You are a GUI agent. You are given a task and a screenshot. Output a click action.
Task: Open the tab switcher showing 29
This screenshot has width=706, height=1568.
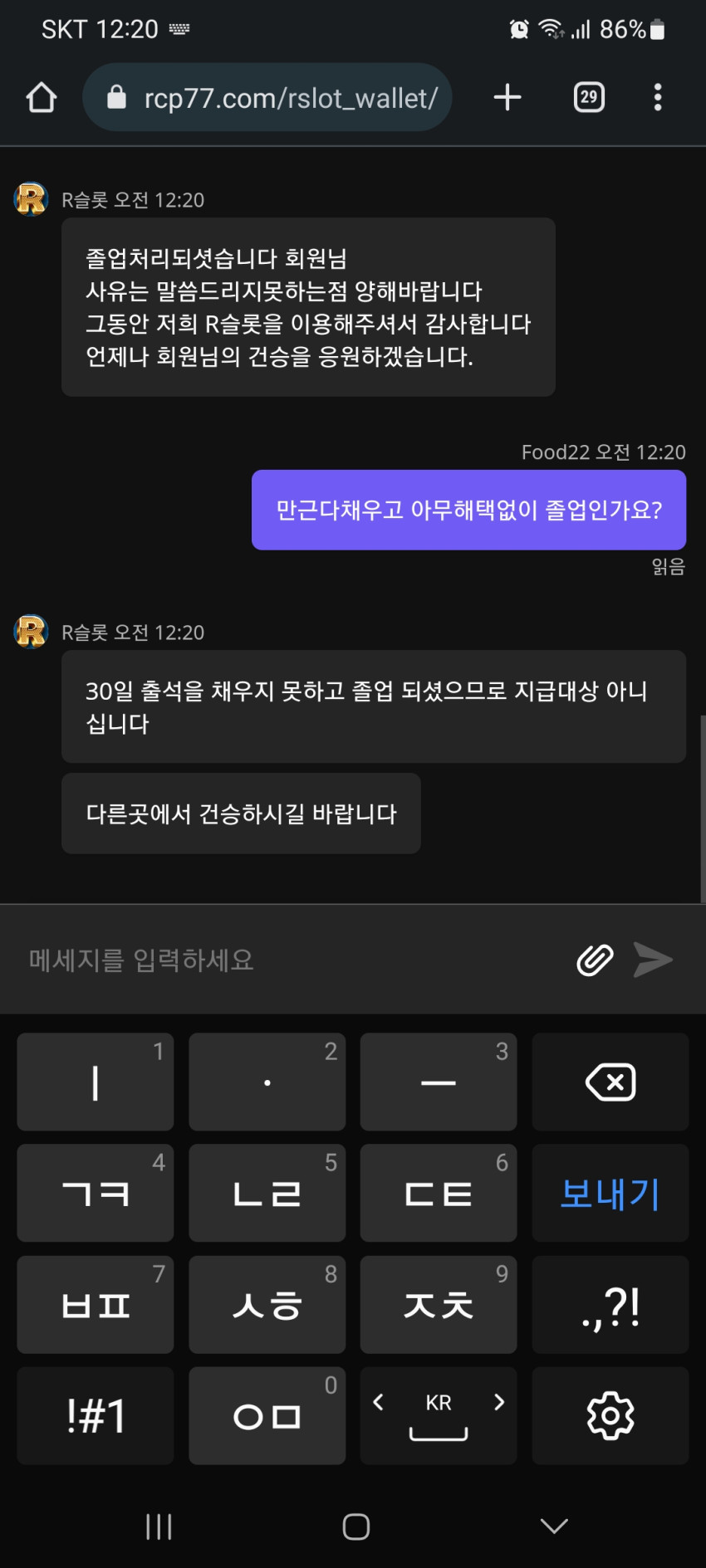click(x=589, y=98)
